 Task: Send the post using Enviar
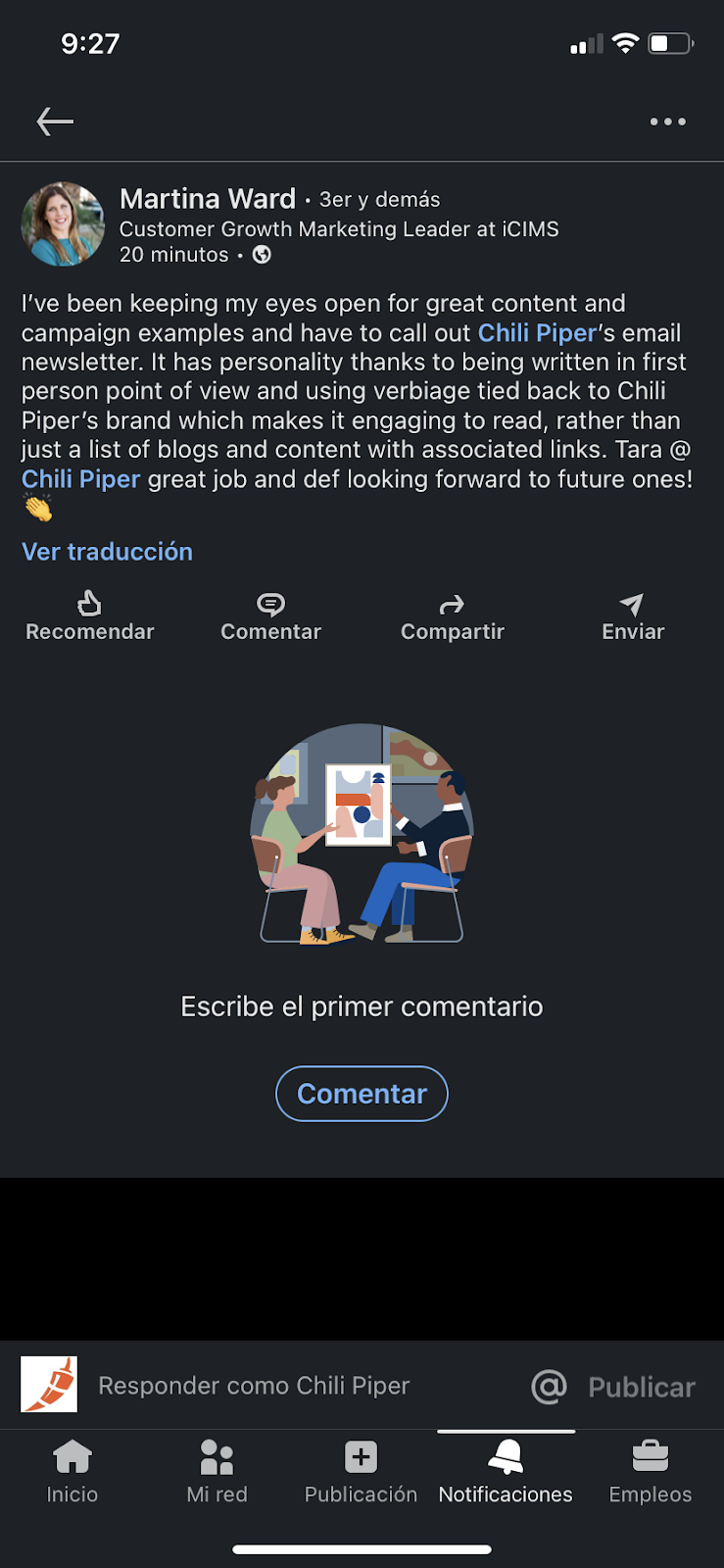[633, 616]
